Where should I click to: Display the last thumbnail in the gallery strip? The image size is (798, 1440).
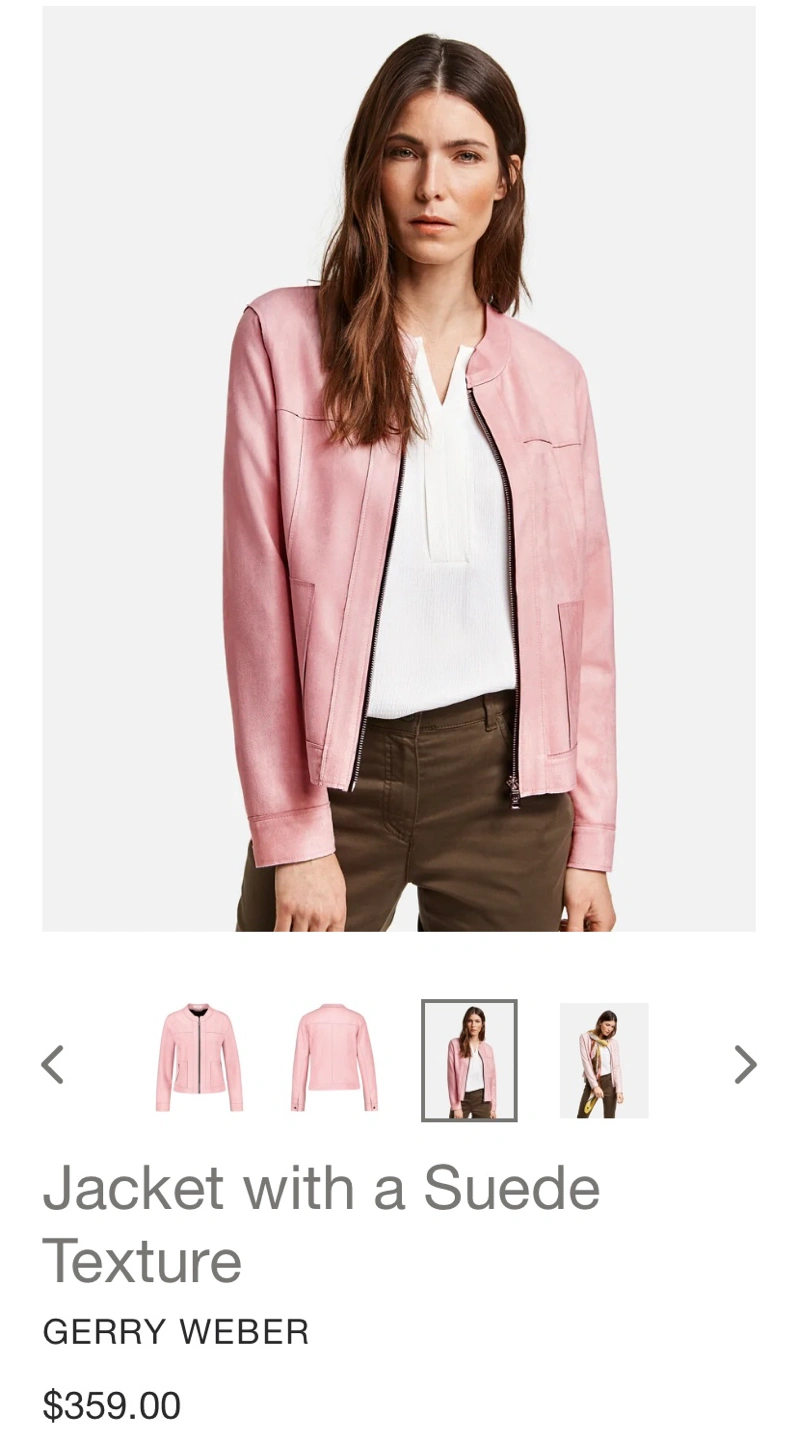coord(604,1060)
